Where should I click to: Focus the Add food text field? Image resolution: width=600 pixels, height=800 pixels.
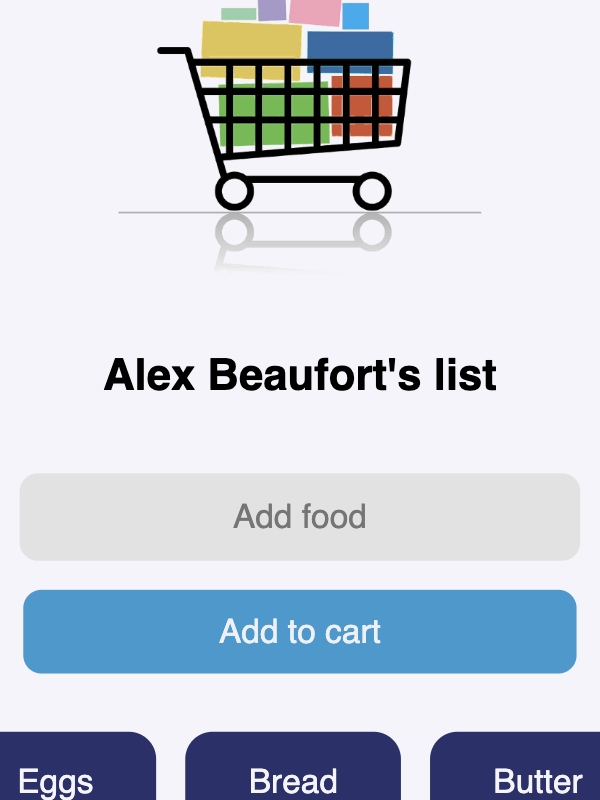point(300,517)
